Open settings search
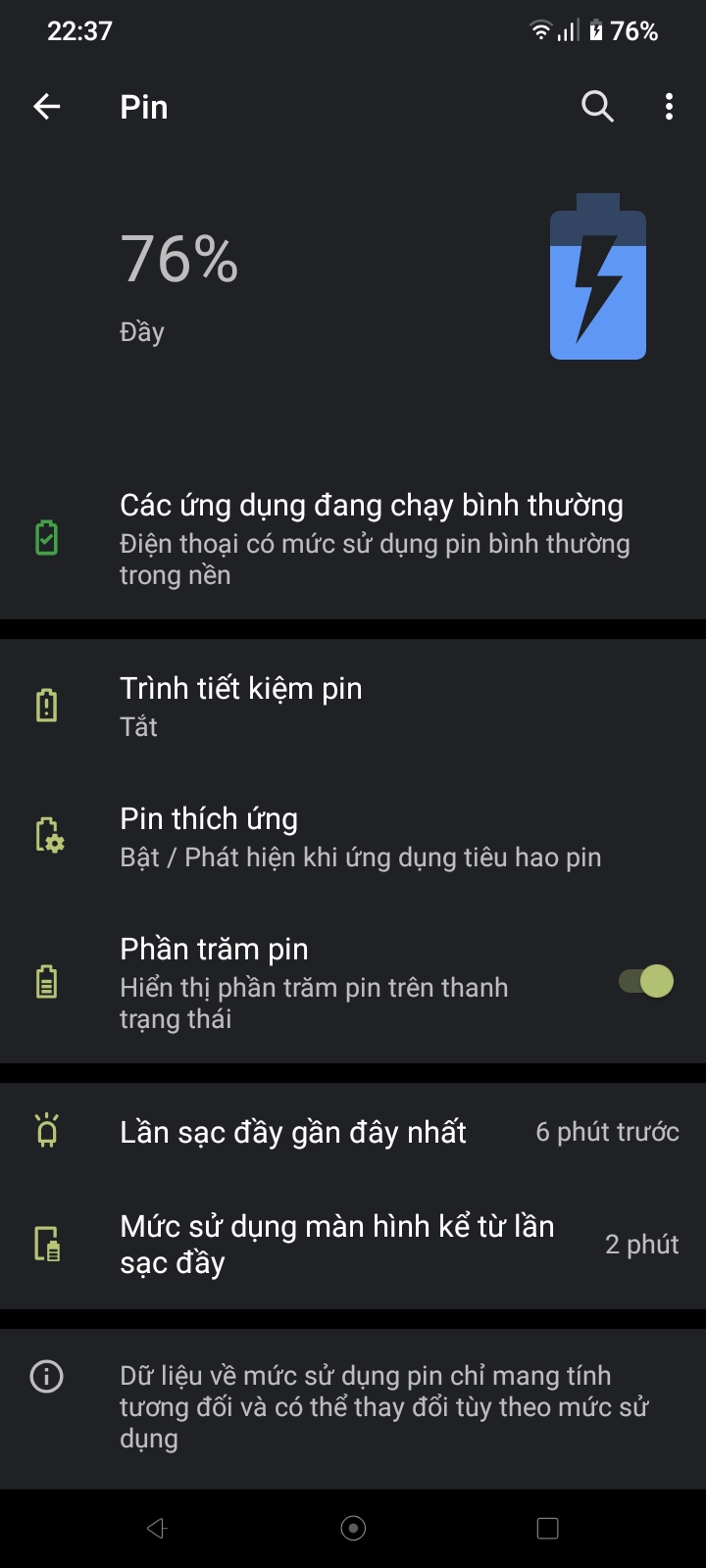706x1568 pixels. click(x=597, y=106)
